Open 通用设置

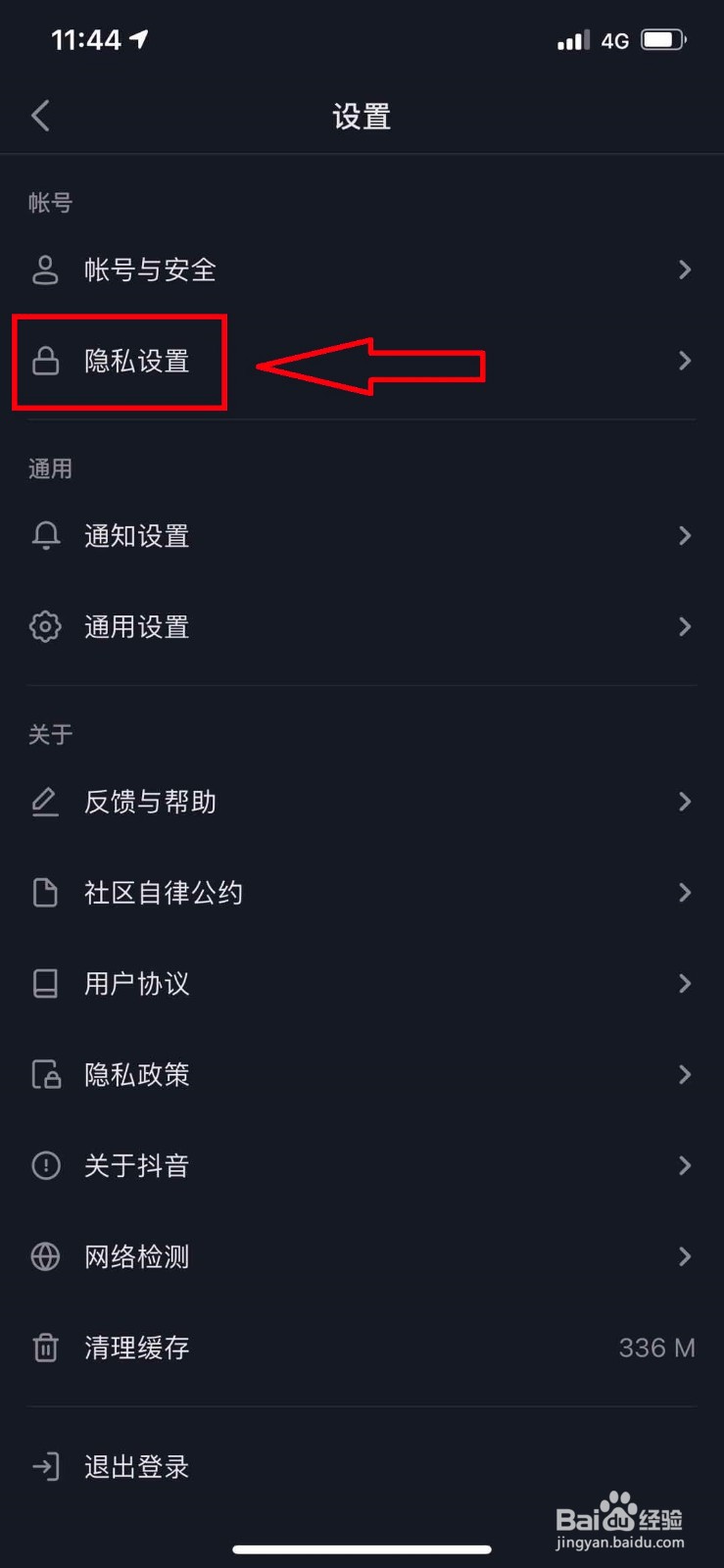click(362, 626)
